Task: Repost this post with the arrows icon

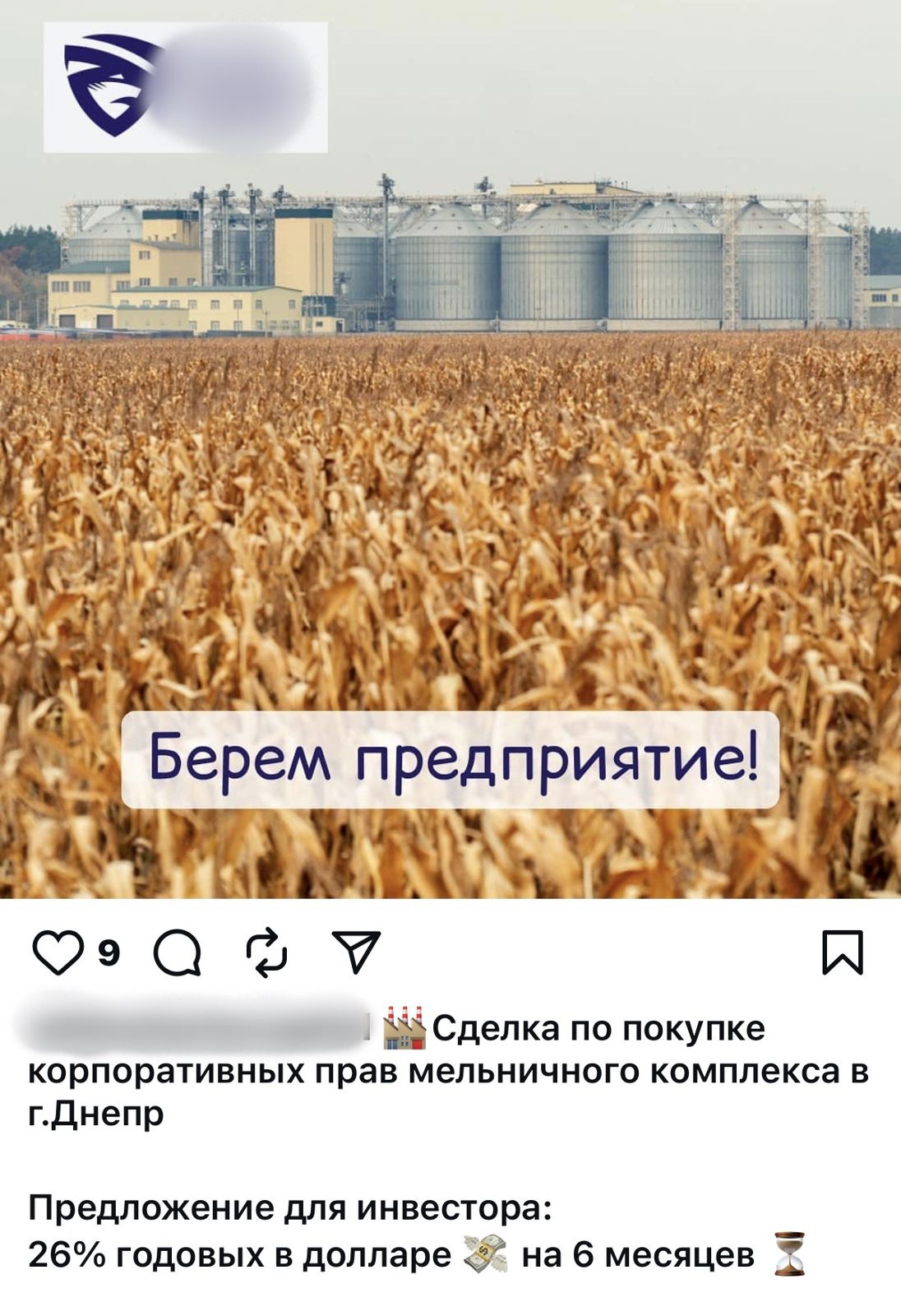Action: click(x=267, y=953)
